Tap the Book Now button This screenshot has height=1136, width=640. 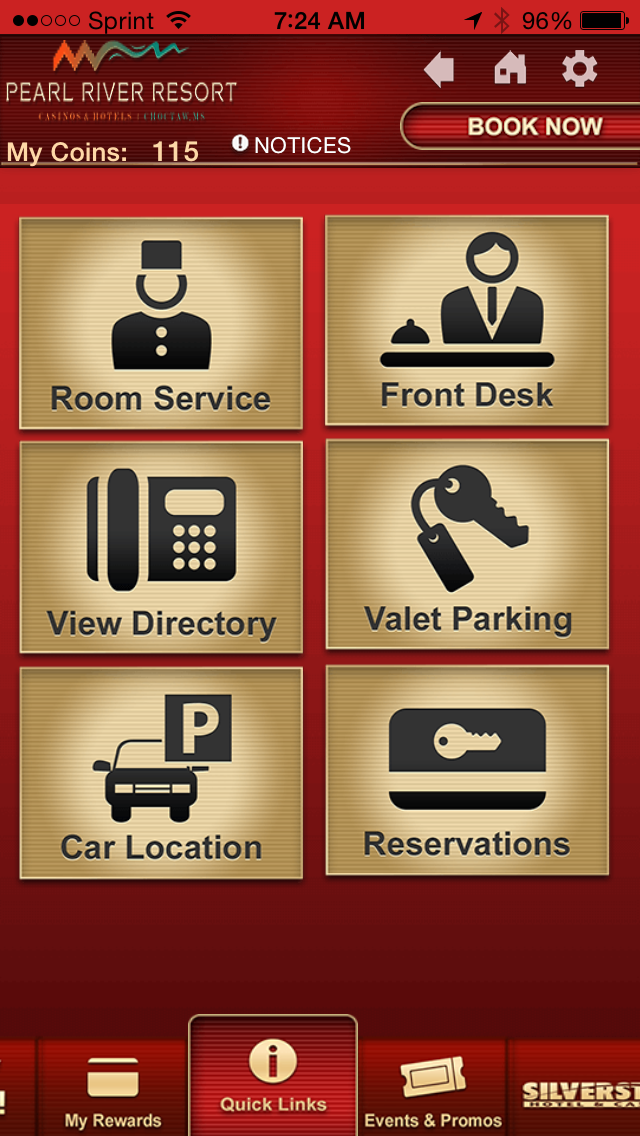click(x=522, y=127)
